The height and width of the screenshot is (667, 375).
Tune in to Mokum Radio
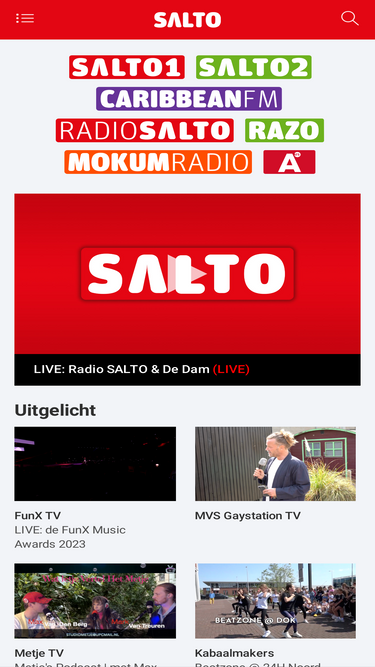click(x=158, y=162)
